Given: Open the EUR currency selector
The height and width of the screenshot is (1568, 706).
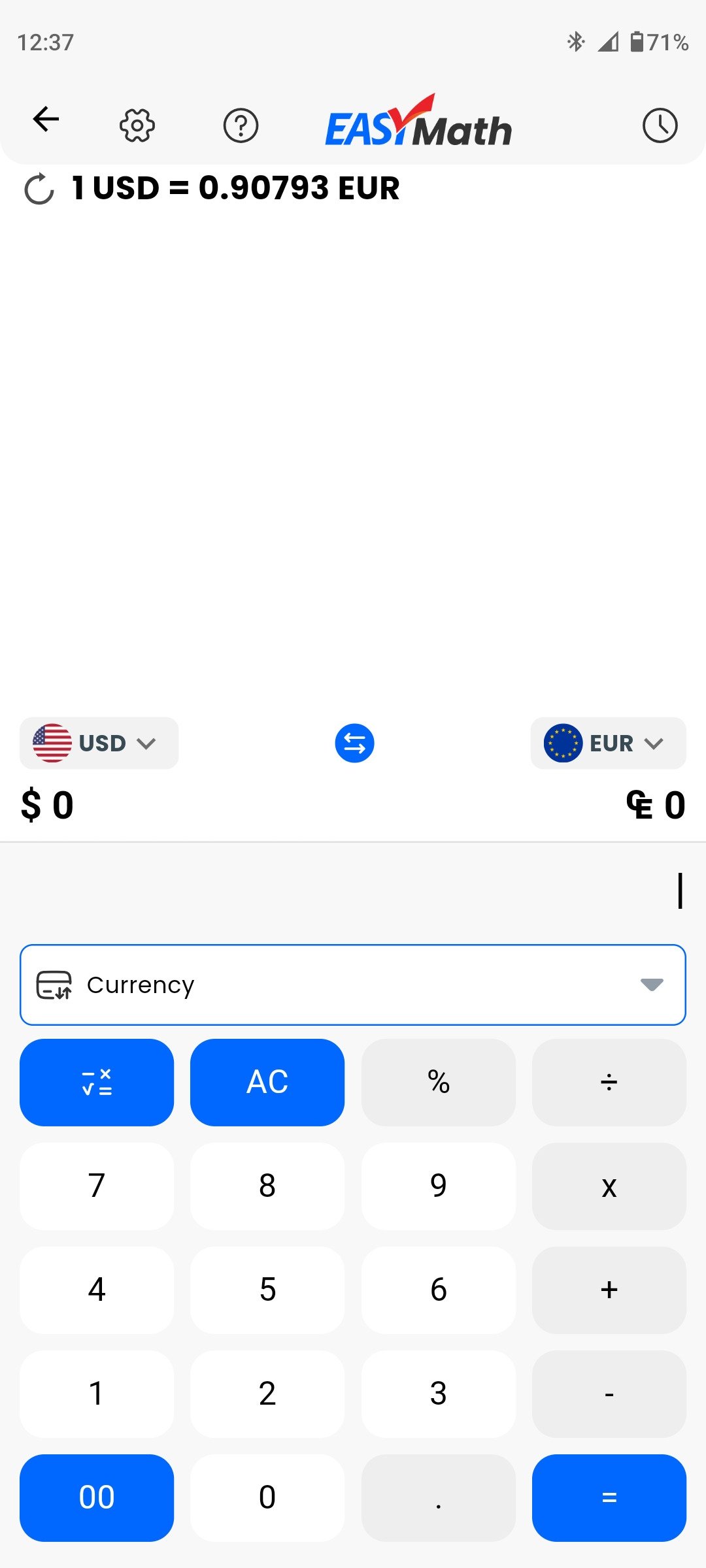Looking at the screenshot, I should (x=608, y=743).
